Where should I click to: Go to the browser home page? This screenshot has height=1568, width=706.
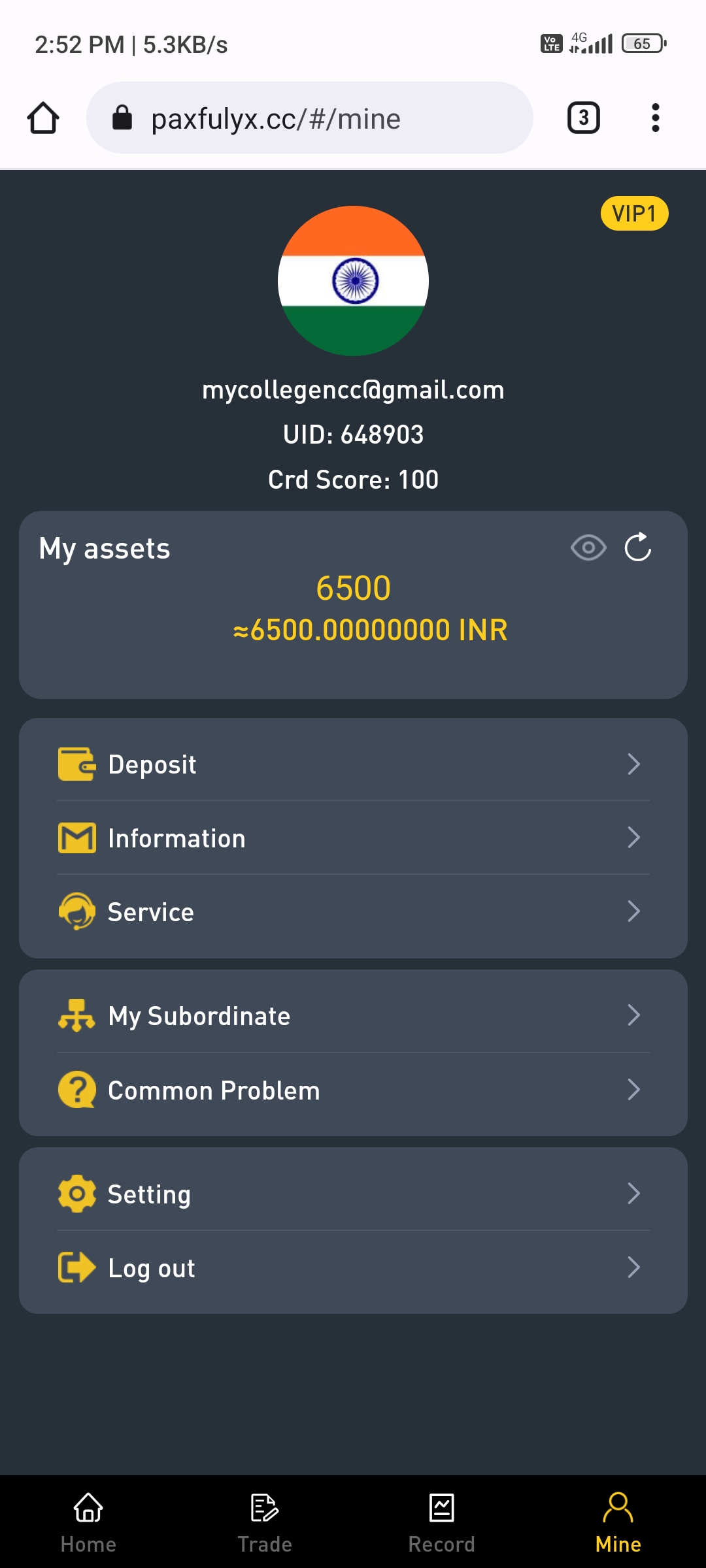coord(43,118)
